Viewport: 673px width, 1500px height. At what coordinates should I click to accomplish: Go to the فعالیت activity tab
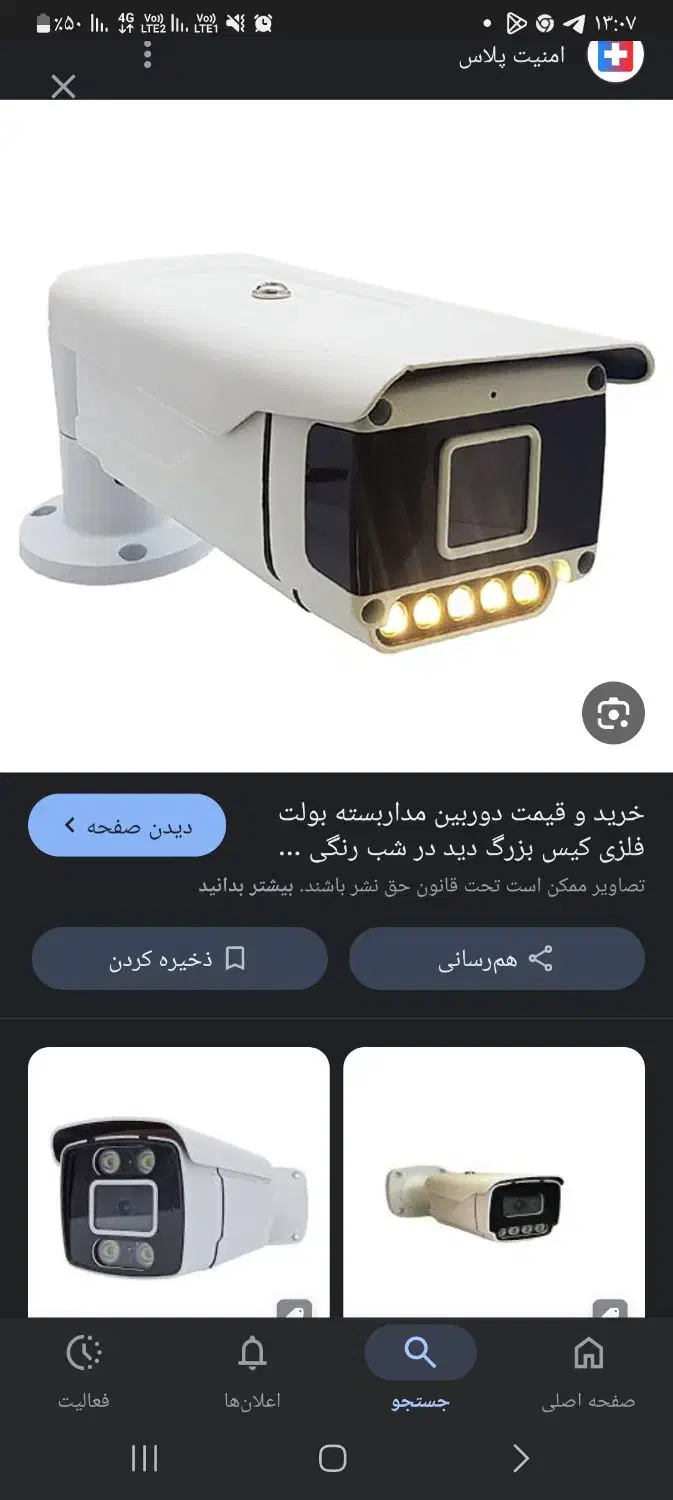tap(84, 1371)
